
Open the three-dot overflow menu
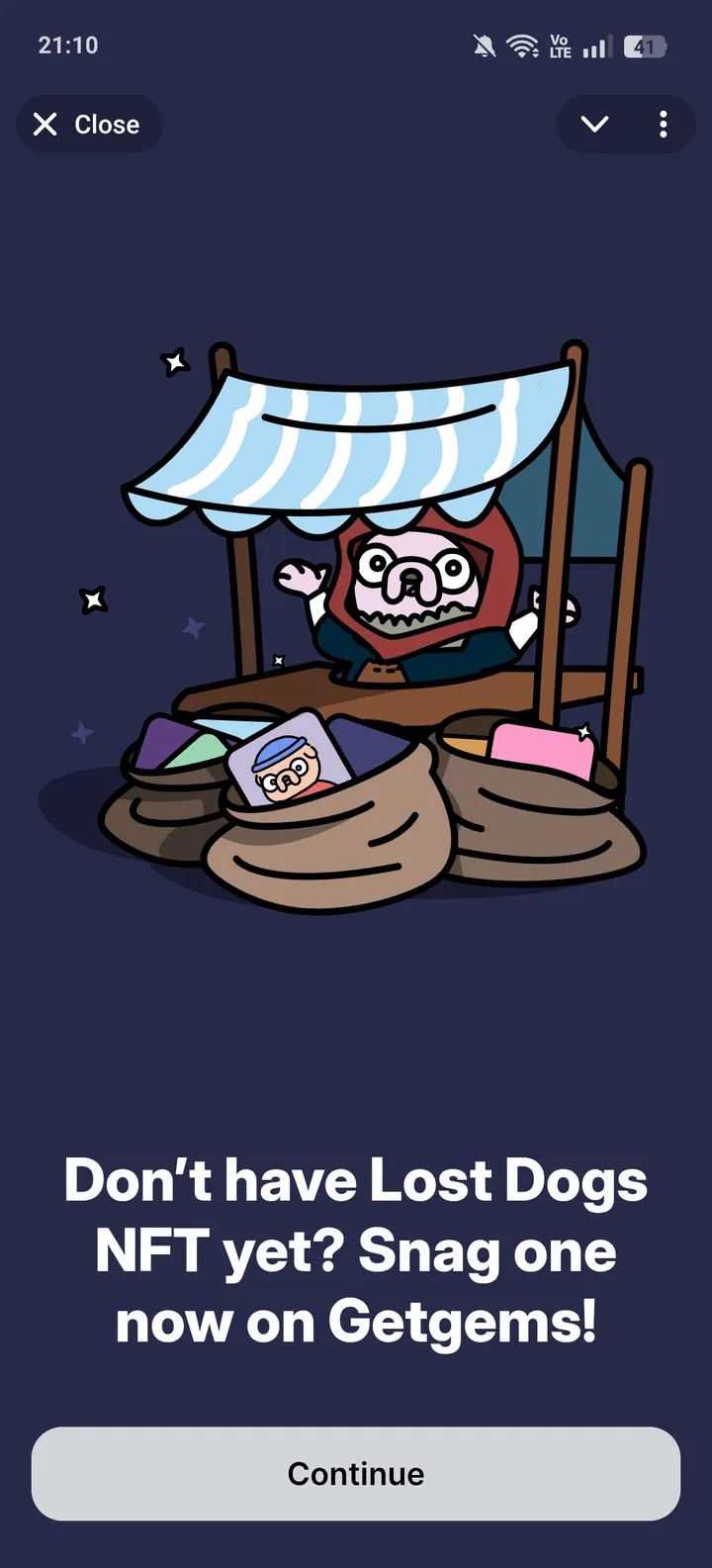click(x=663, y=125)
